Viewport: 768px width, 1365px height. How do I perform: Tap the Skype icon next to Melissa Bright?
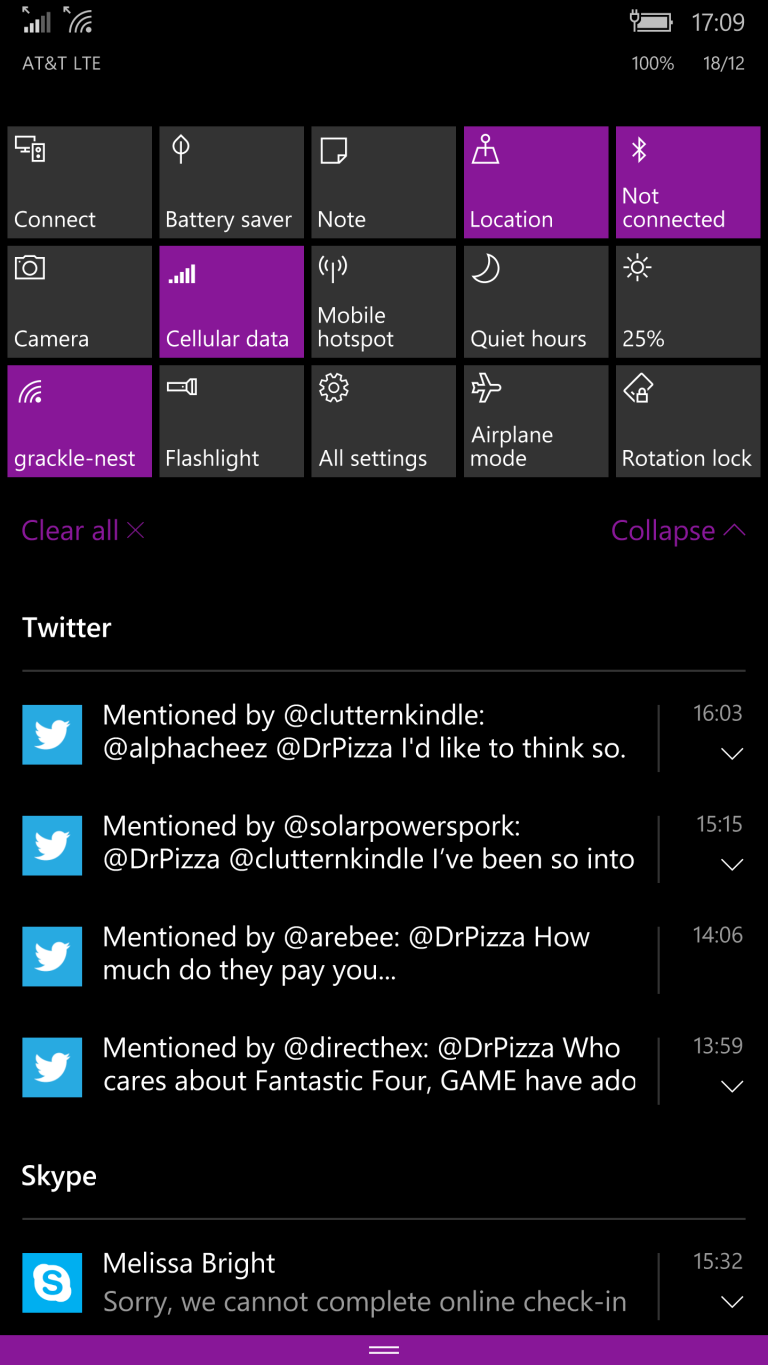tap(51, 1283)
